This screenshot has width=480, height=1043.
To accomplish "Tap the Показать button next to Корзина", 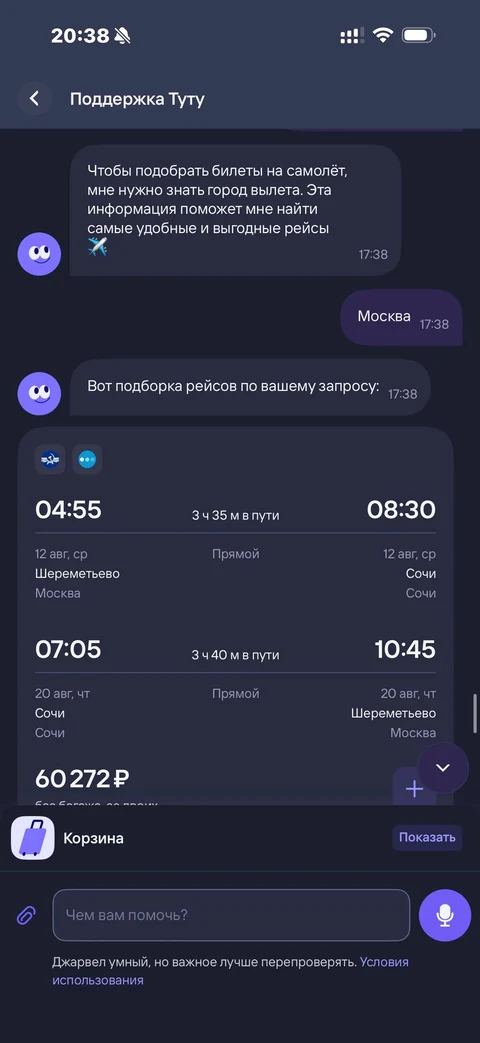I will [x=427, y=837].
